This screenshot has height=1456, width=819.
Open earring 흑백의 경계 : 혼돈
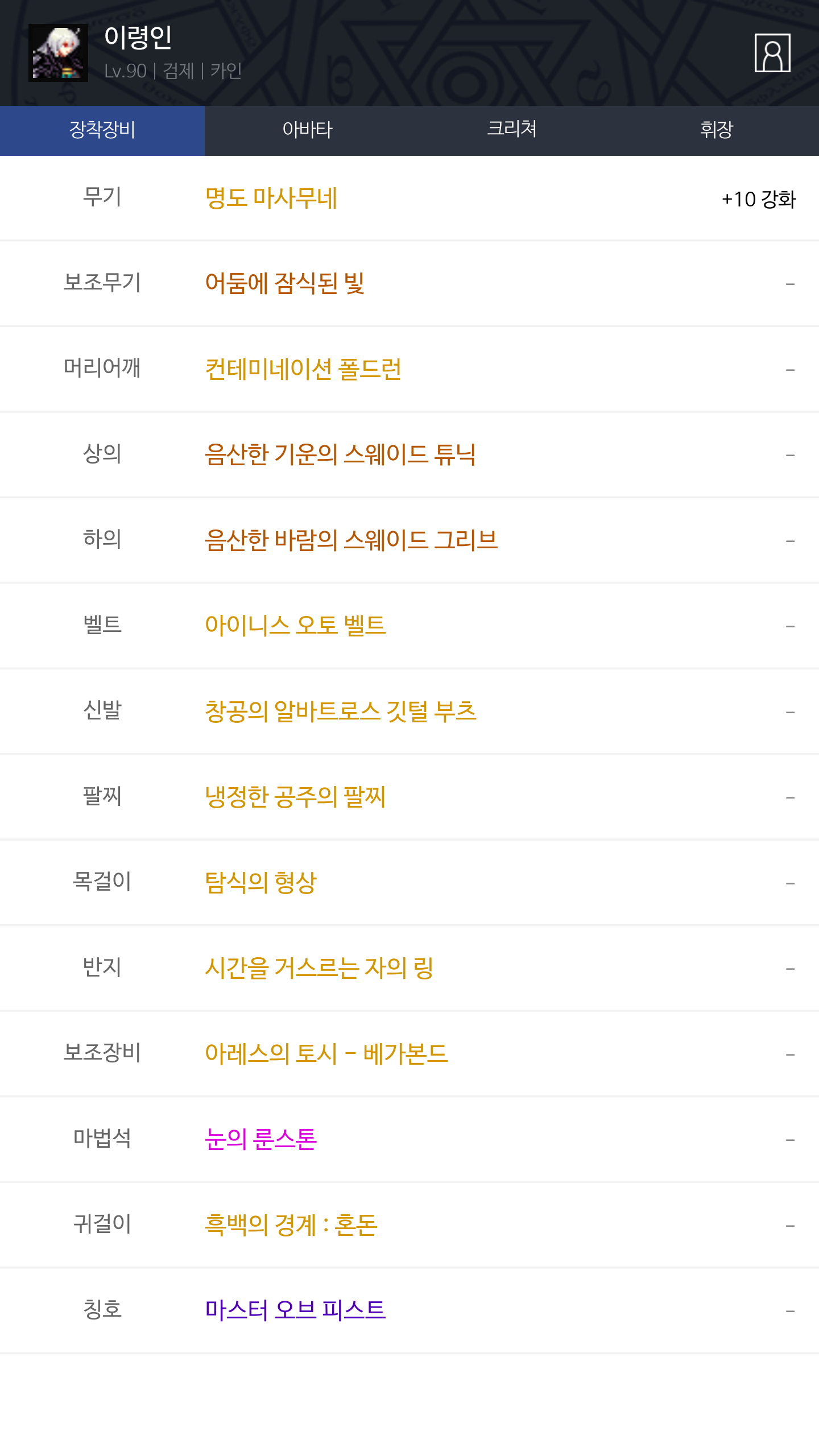(x=291, y=1225)
